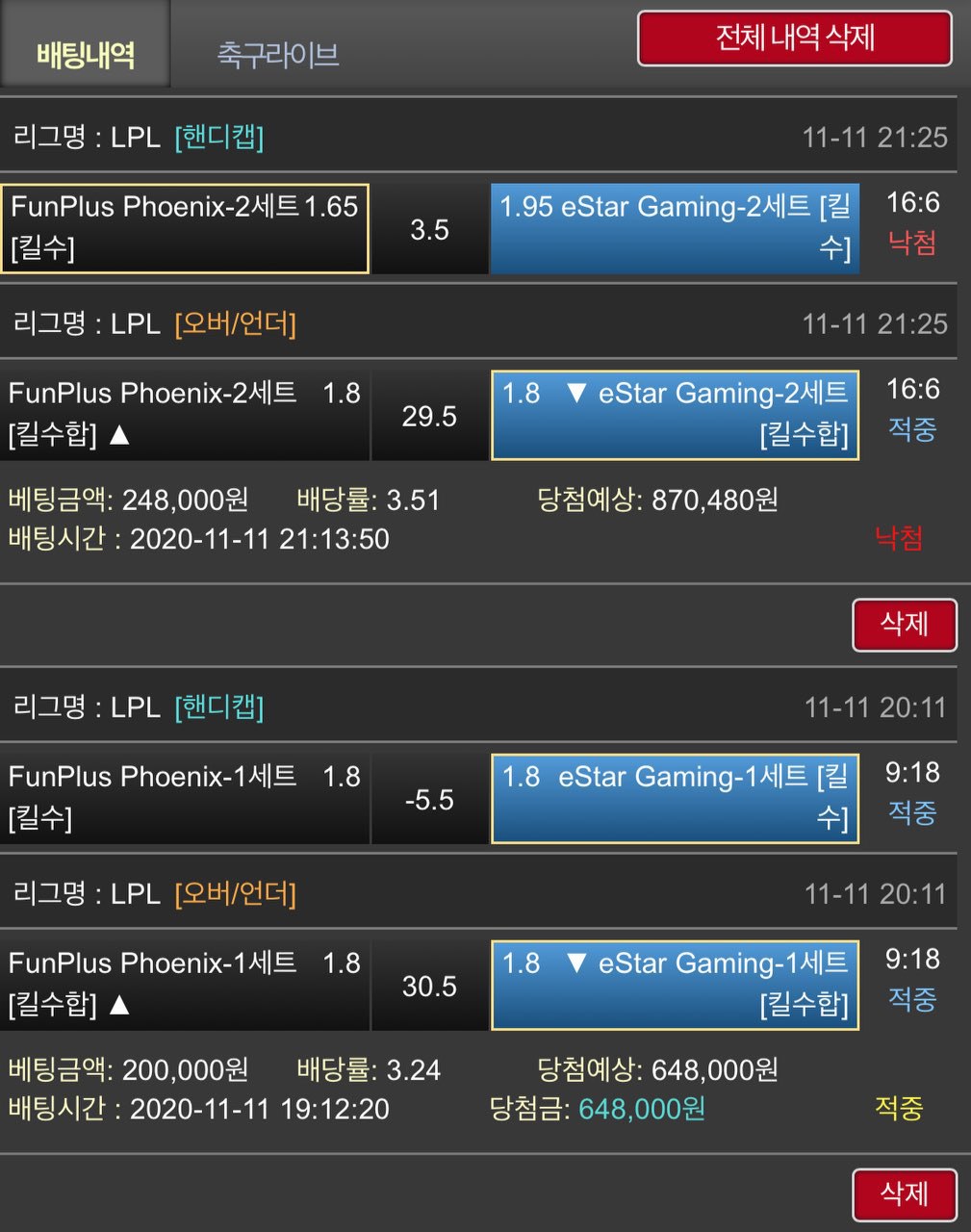Delete the 248,000원 bet record
This screenshot has width=971, height=1232.
[x=904, y=625]
